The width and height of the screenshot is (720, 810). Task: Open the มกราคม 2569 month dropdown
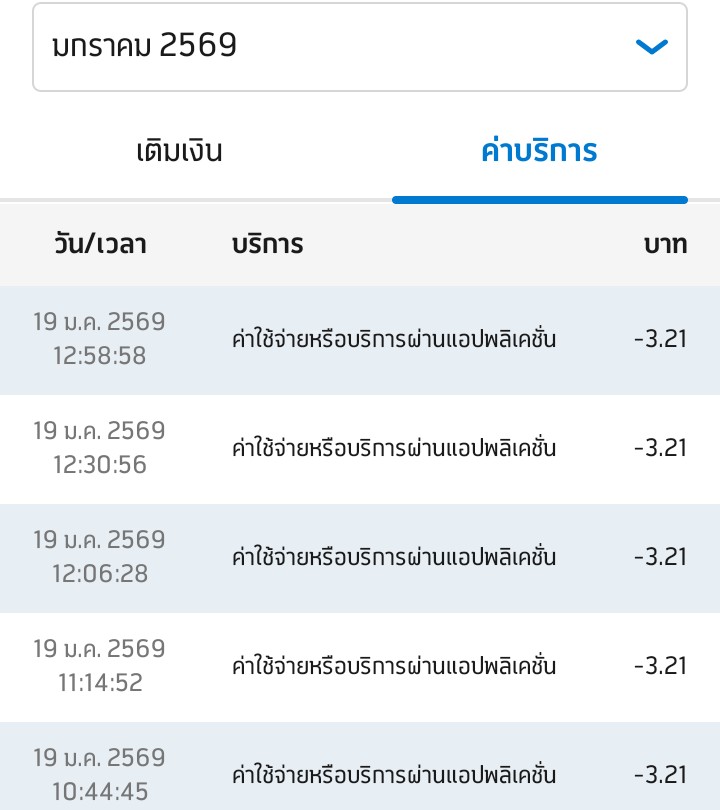(360, 47)
